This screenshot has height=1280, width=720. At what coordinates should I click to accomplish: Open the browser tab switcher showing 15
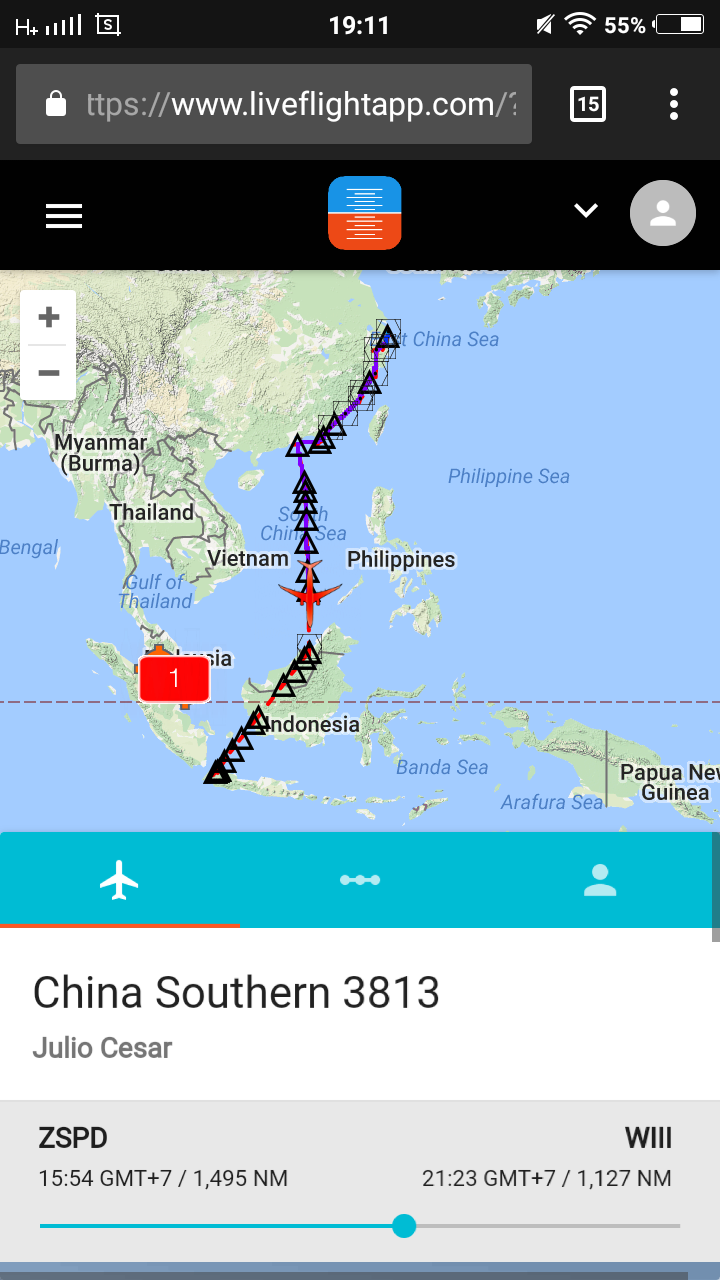tap(587, 104)
